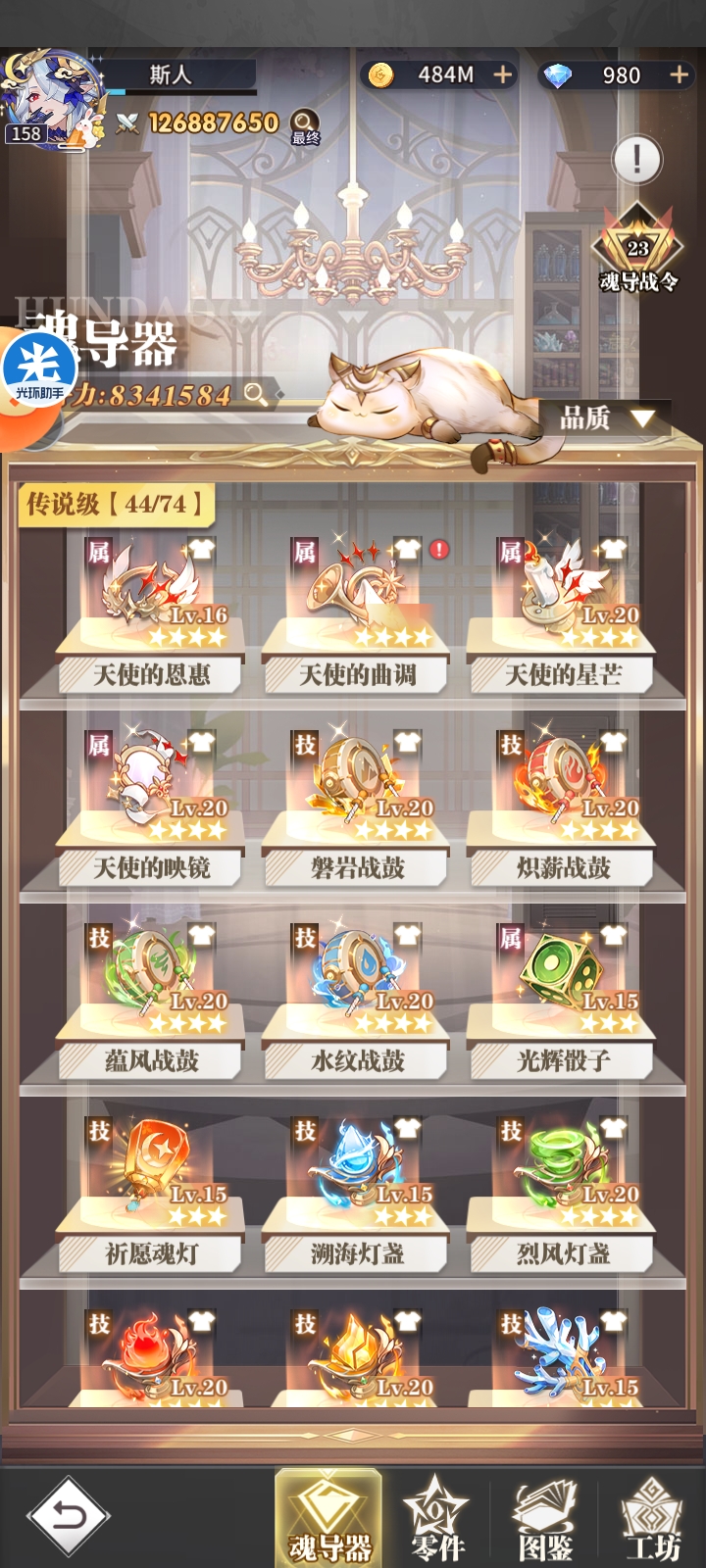
Task: Expand the 品质 sort dropdown
Action: [x=606, y=418]
